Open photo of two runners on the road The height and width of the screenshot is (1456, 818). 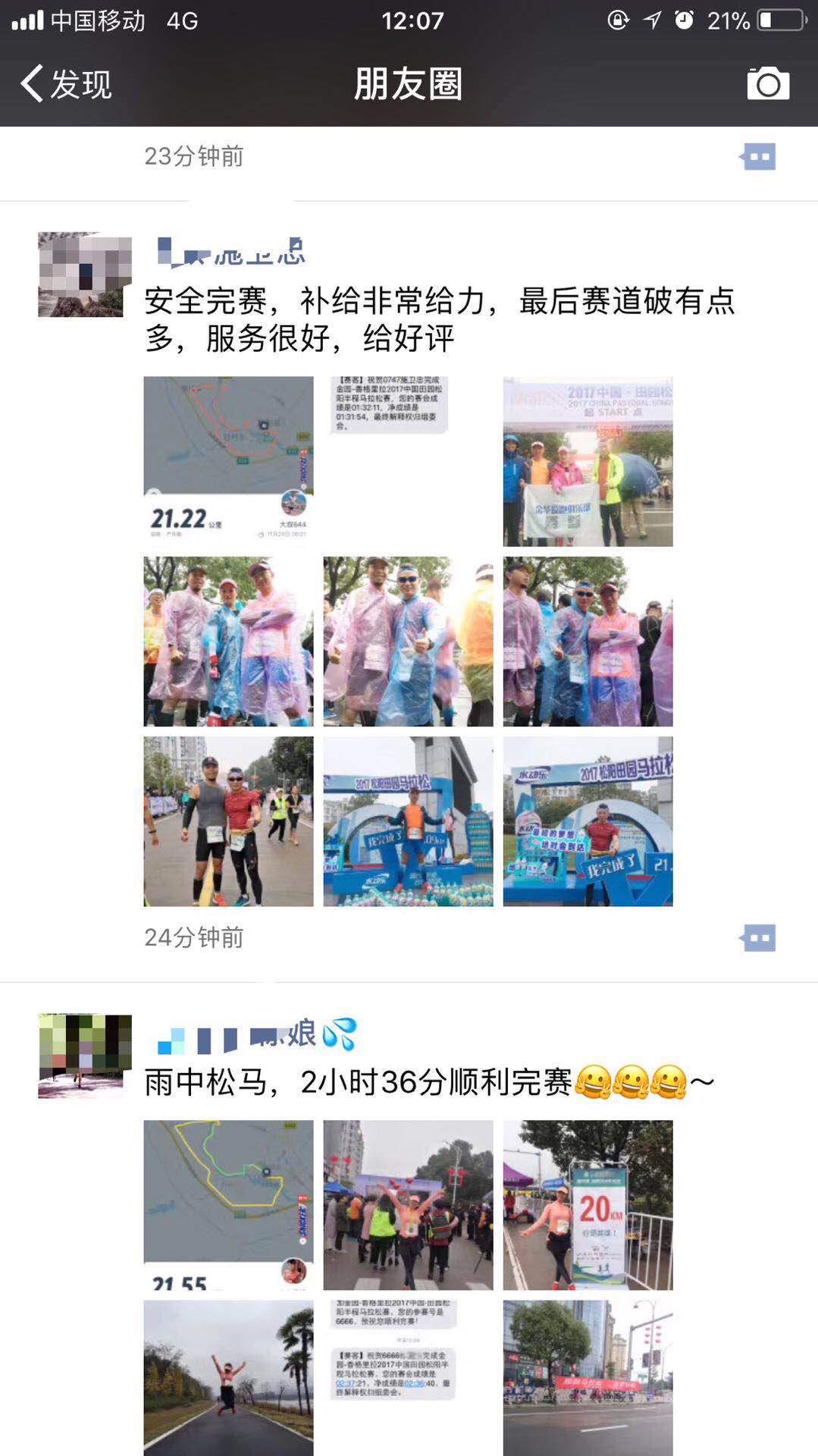coord(228,821)
